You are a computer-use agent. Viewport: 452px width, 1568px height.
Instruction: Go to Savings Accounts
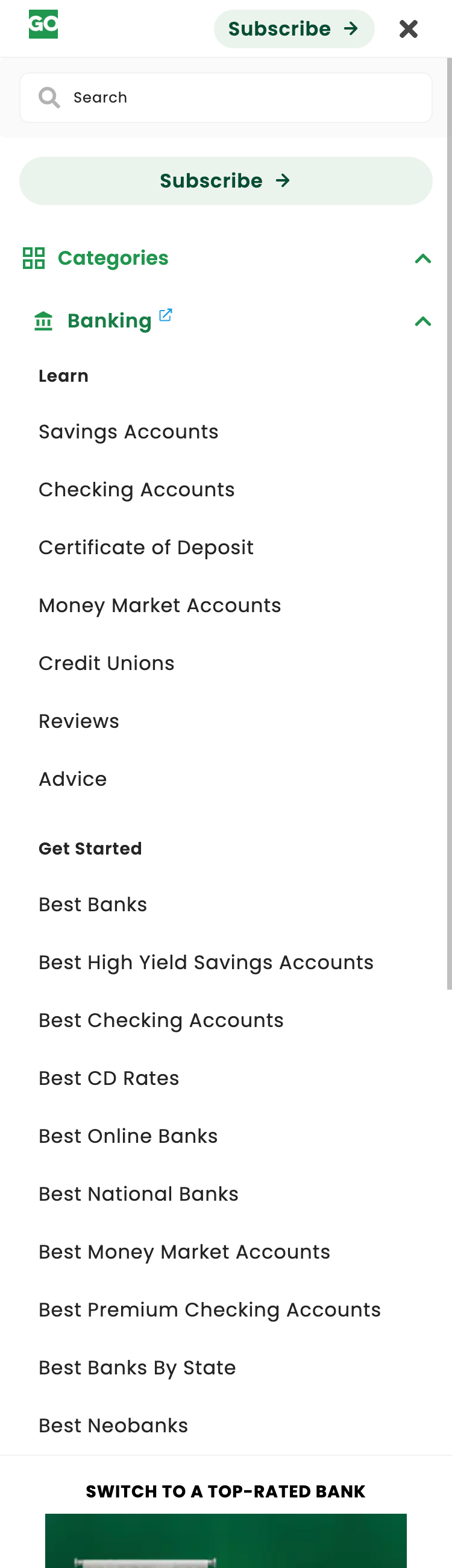point(128,432)
